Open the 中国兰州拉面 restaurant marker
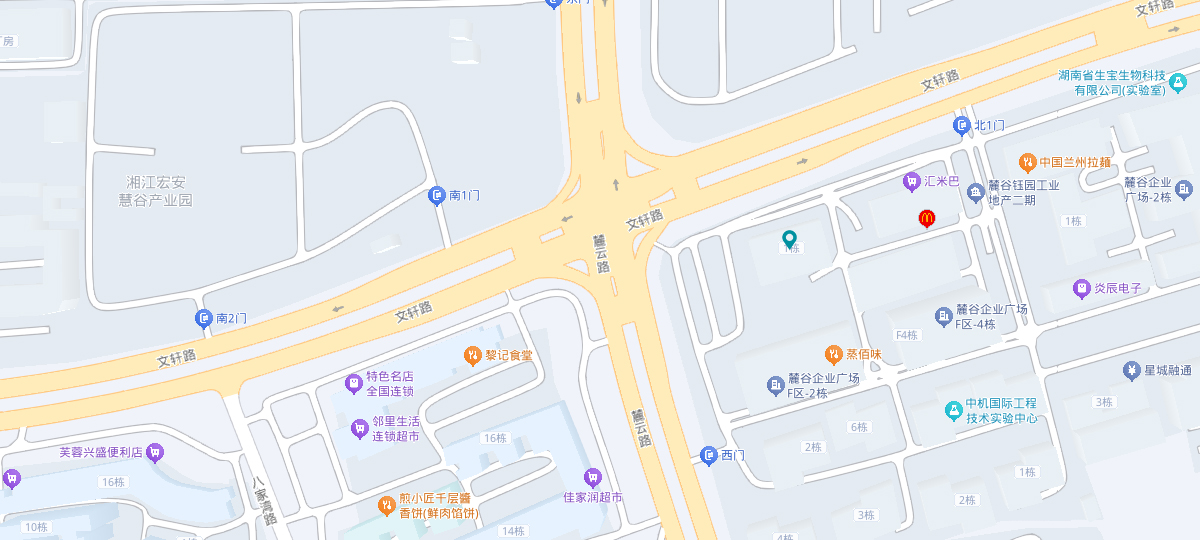 tap(1027, 162)
